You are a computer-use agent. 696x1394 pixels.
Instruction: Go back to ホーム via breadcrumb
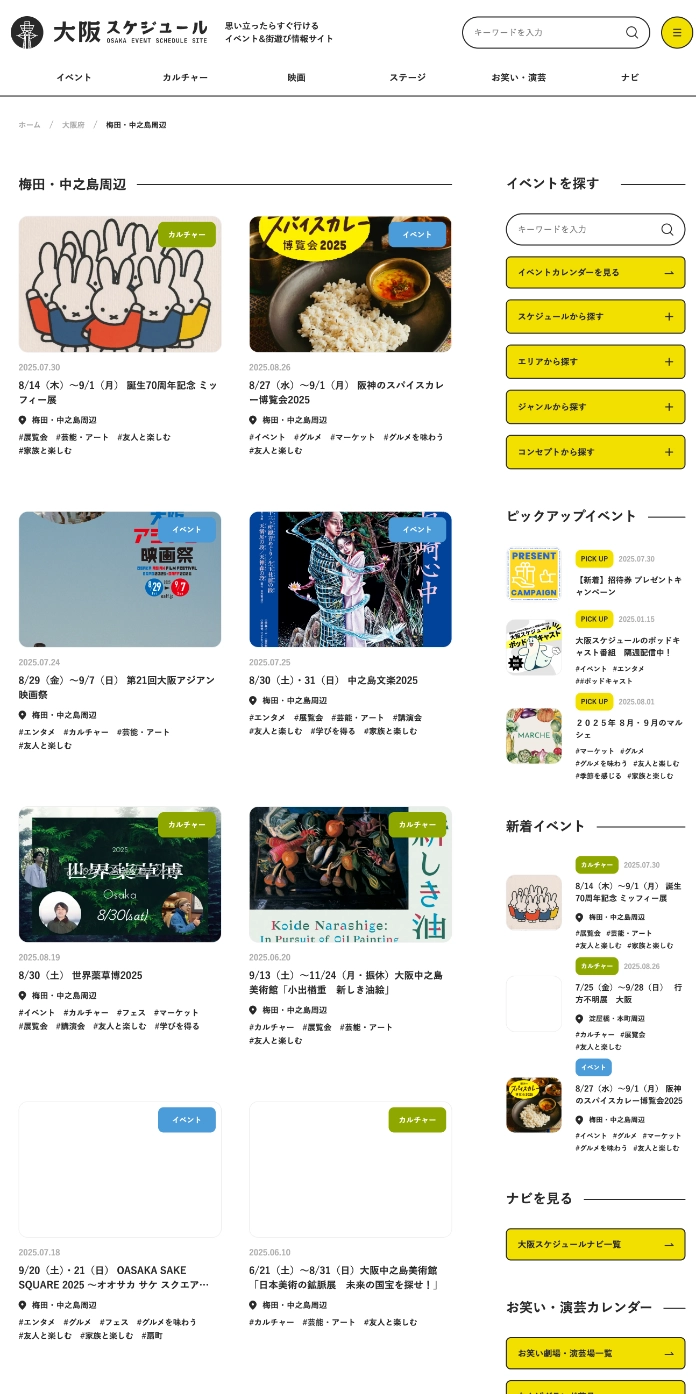tap(29, 125)
